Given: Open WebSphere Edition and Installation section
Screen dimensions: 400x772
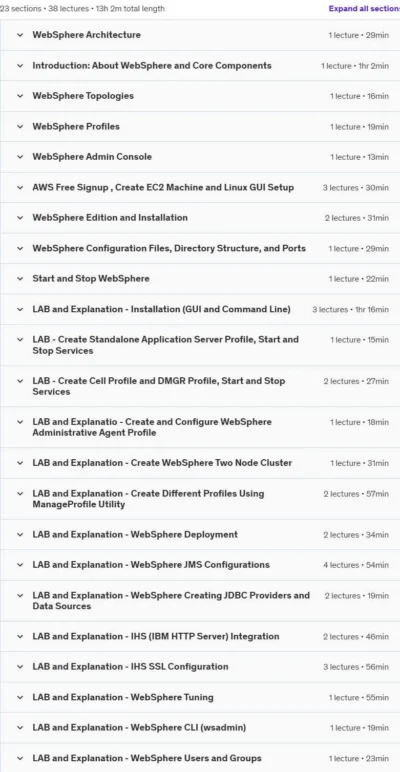Looking at the screenshot, I should pyautogui.click(x=200, y=218).
